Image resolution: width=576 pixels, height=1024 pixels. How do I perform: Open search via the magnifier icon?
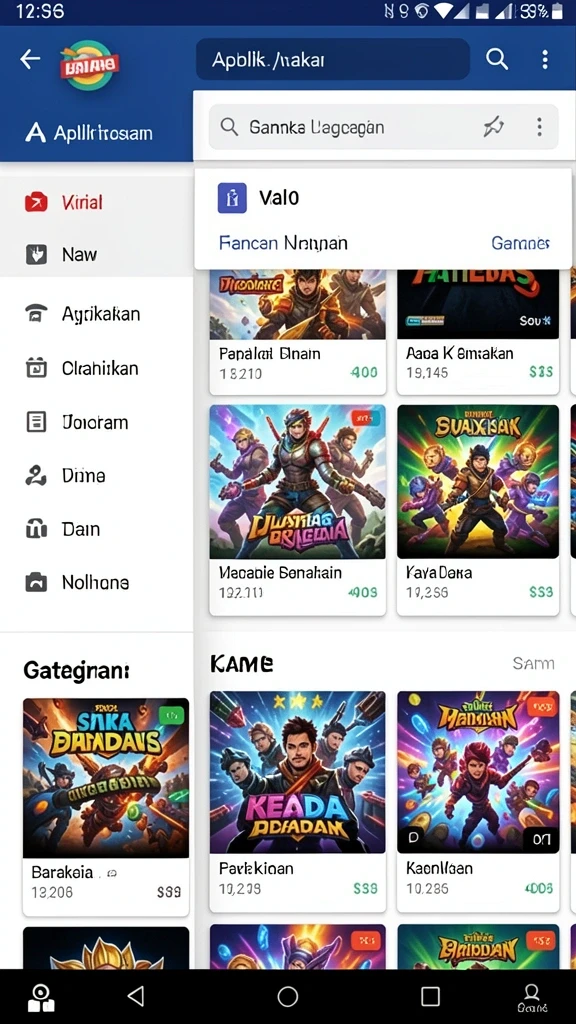[x=497, y=59]
